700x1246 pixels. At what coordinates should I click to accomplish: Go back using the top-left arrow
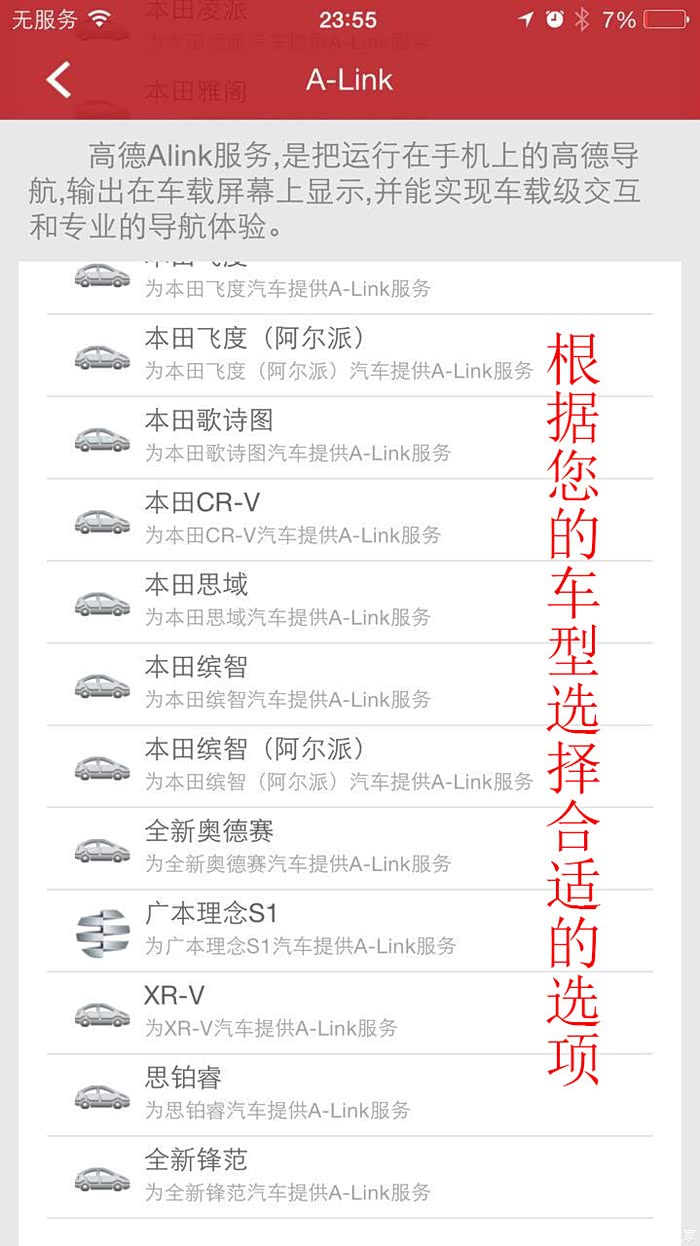tap(59, 80)
